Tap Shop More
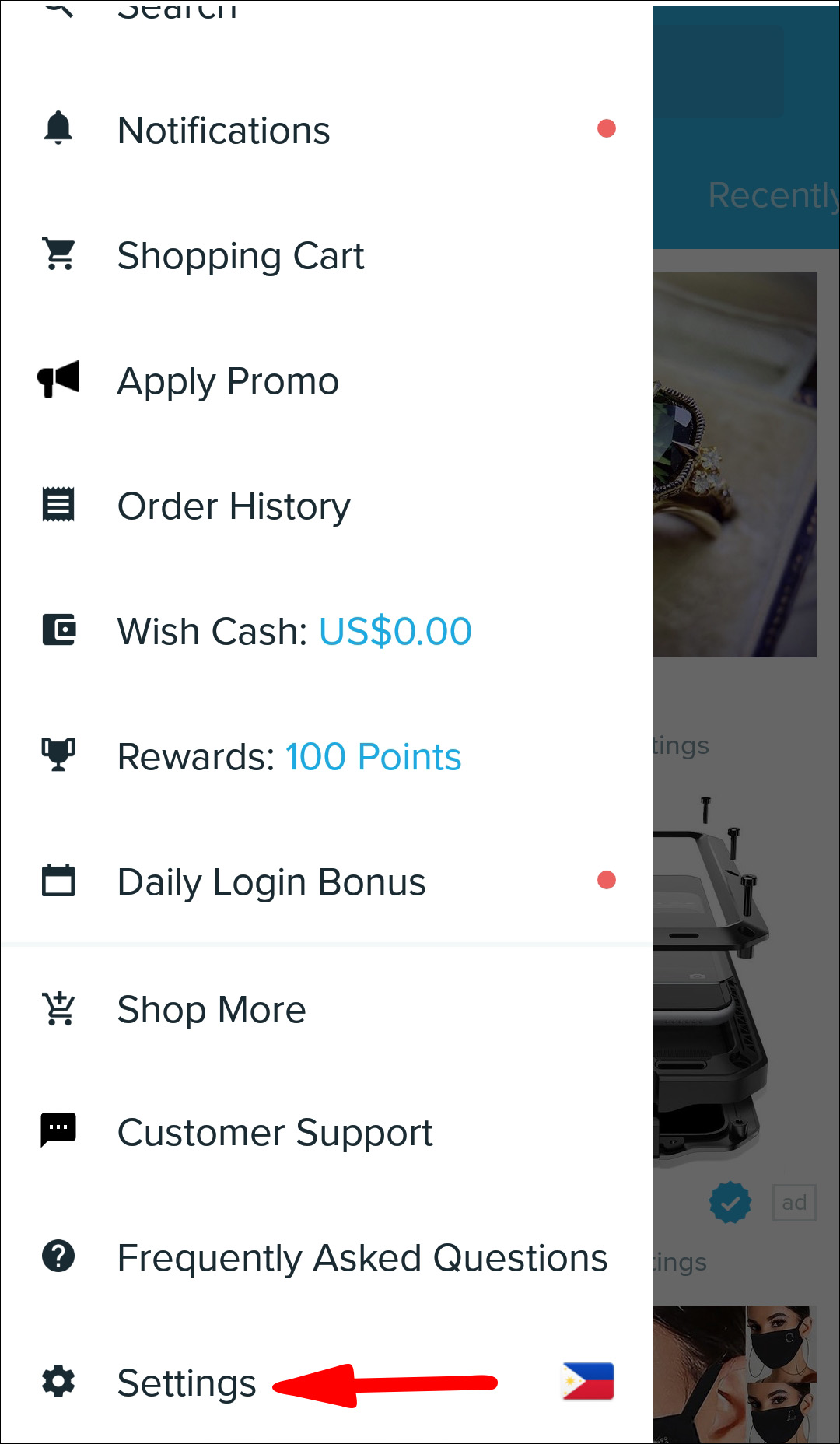840x1444 pixels. (x=212, y=1010)
